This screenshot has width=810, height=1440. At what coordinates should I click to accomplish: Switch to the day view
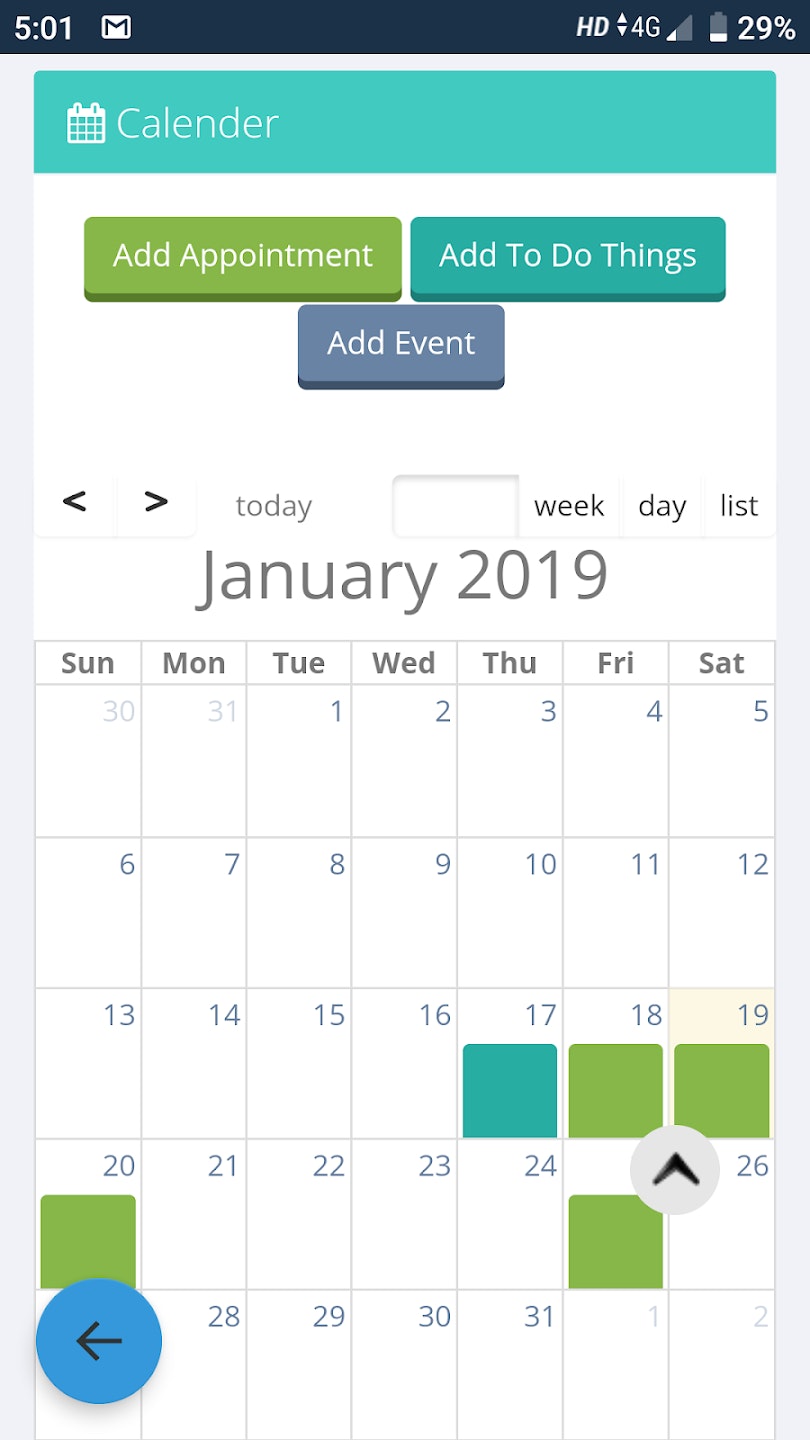pyautogui.click(x=661, y=507)
